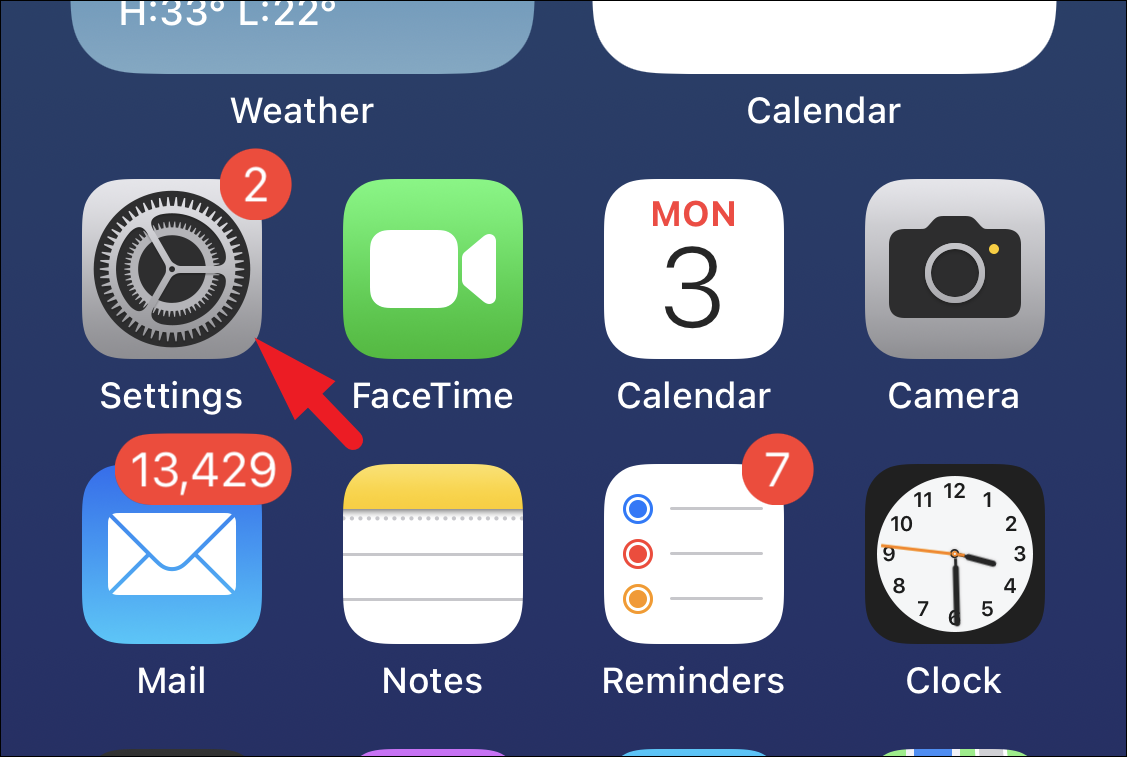Viewport: 1127px width, 757px height.
Task: Open the Calendar app icon
Action: [693, 269]
